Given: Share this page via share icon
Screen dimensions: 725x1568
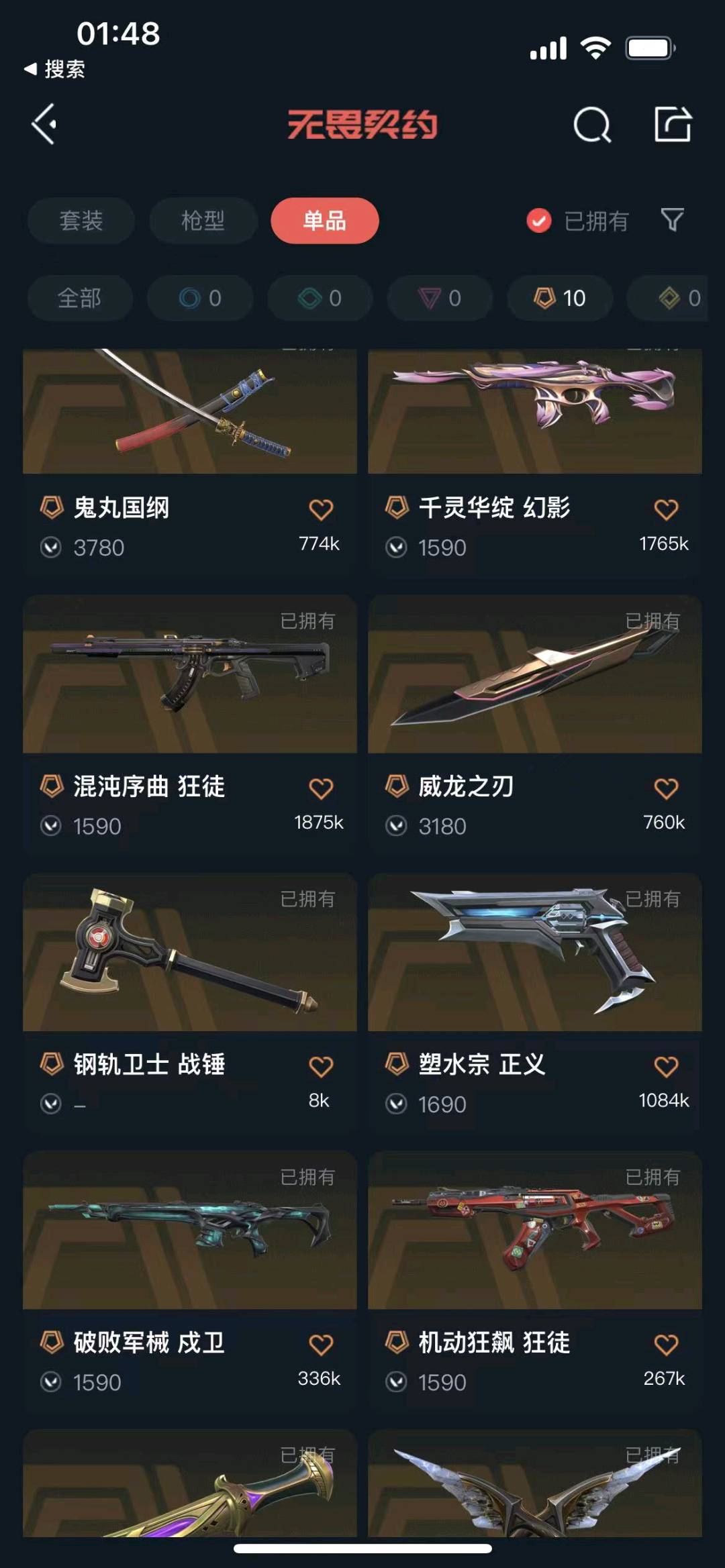Looking at the screenshot, I should click(673, 124).
